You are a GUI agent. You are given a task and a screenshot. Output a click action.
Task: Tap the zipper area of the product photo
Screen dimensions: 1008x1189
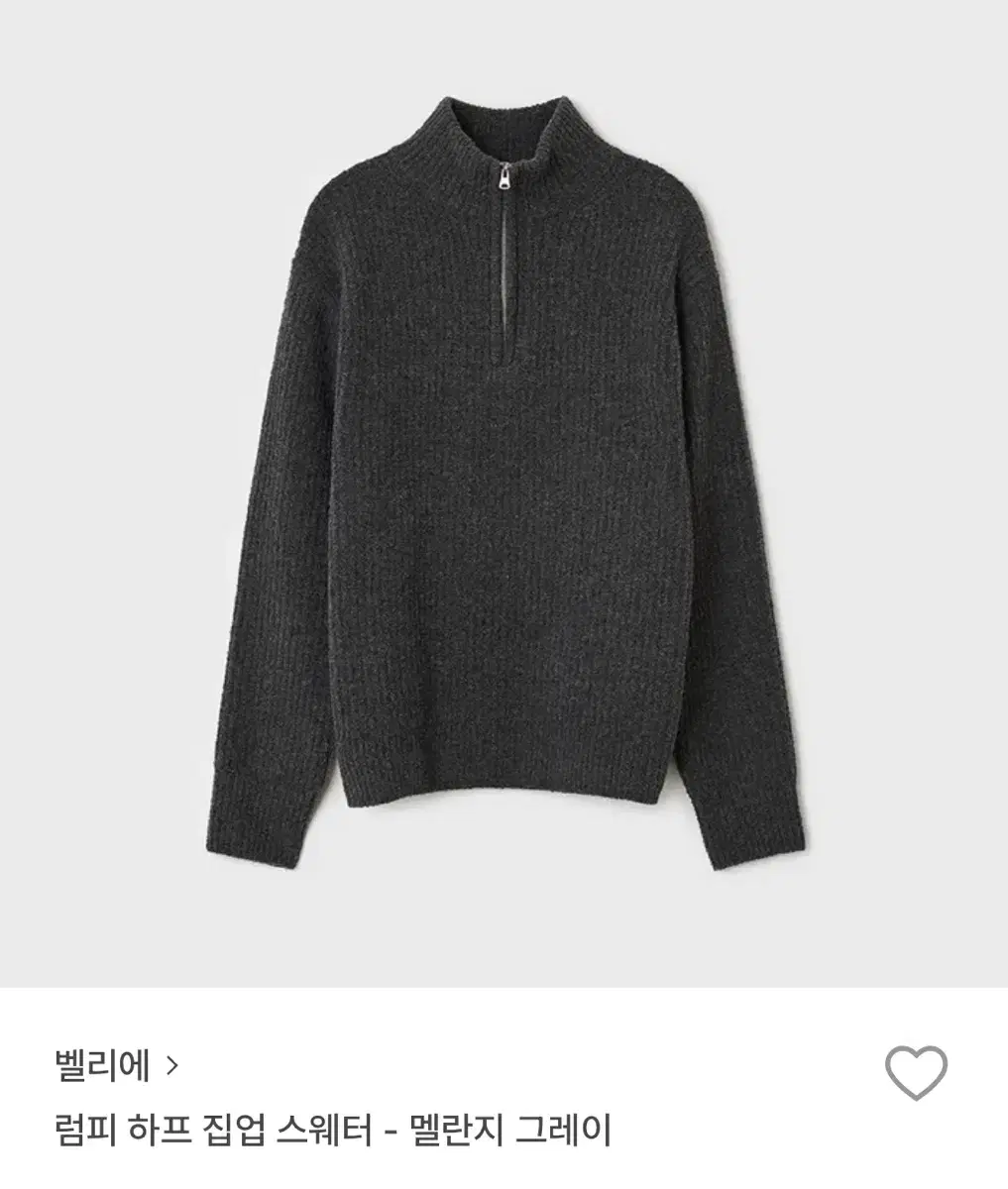pyautogui.click(x=507, y=248)
